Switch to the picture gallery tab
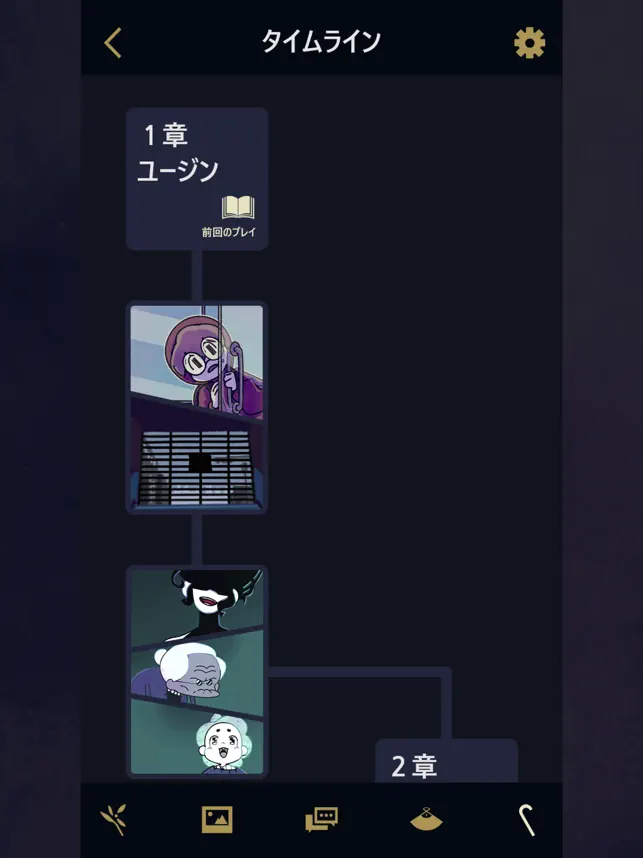Image resolution: width=643 pixels, height=858 pixels. [x=217, y=820]
